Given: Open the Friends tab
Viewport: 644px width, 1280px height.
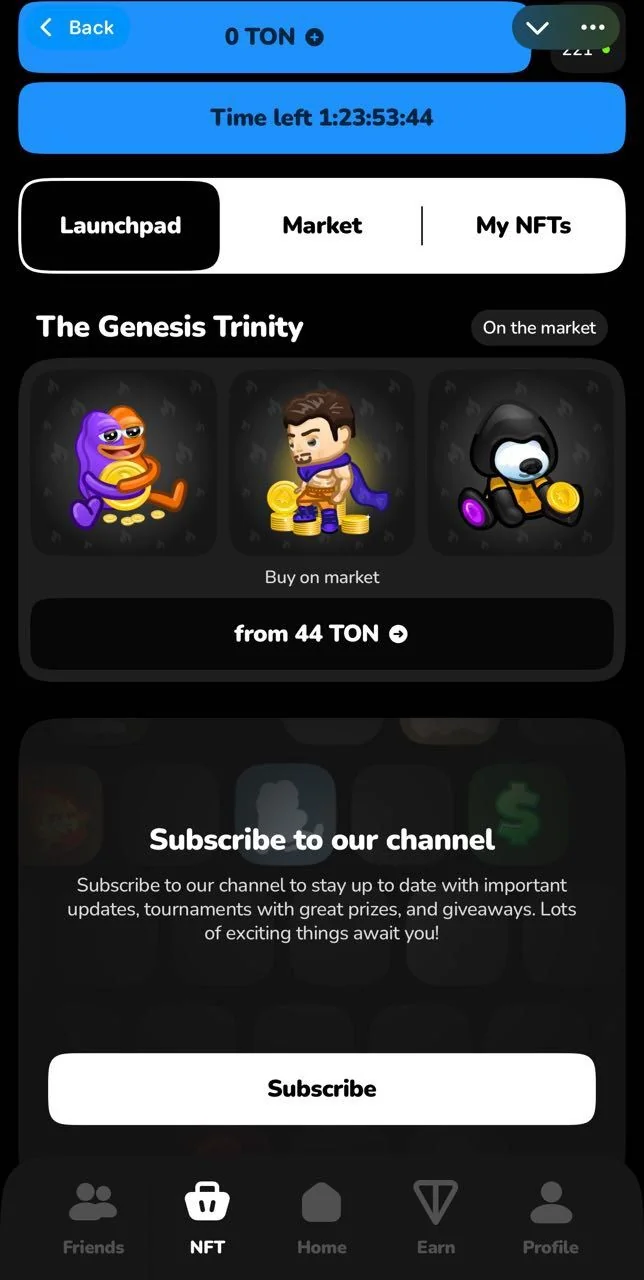Looking at the screenshot, I should (93, 1218).
